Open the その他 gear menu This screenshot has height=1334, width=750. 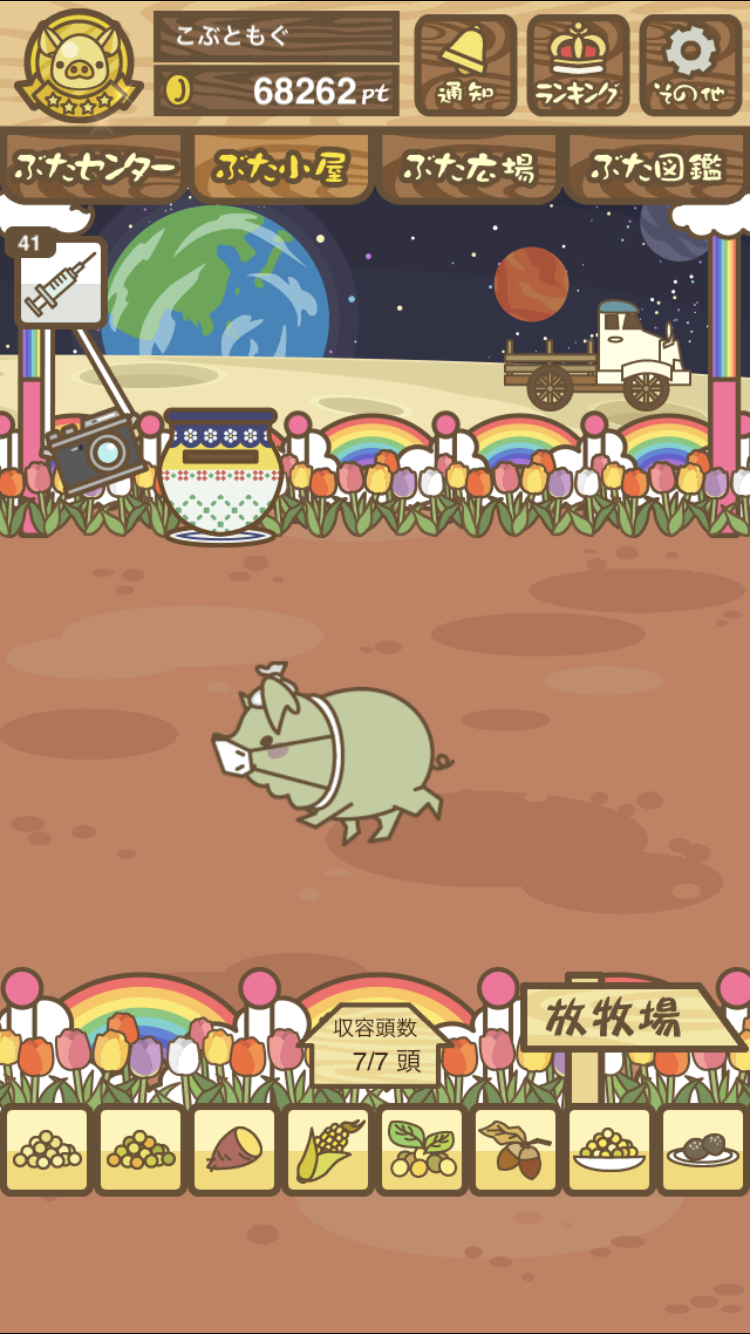[x=691, y=65]
